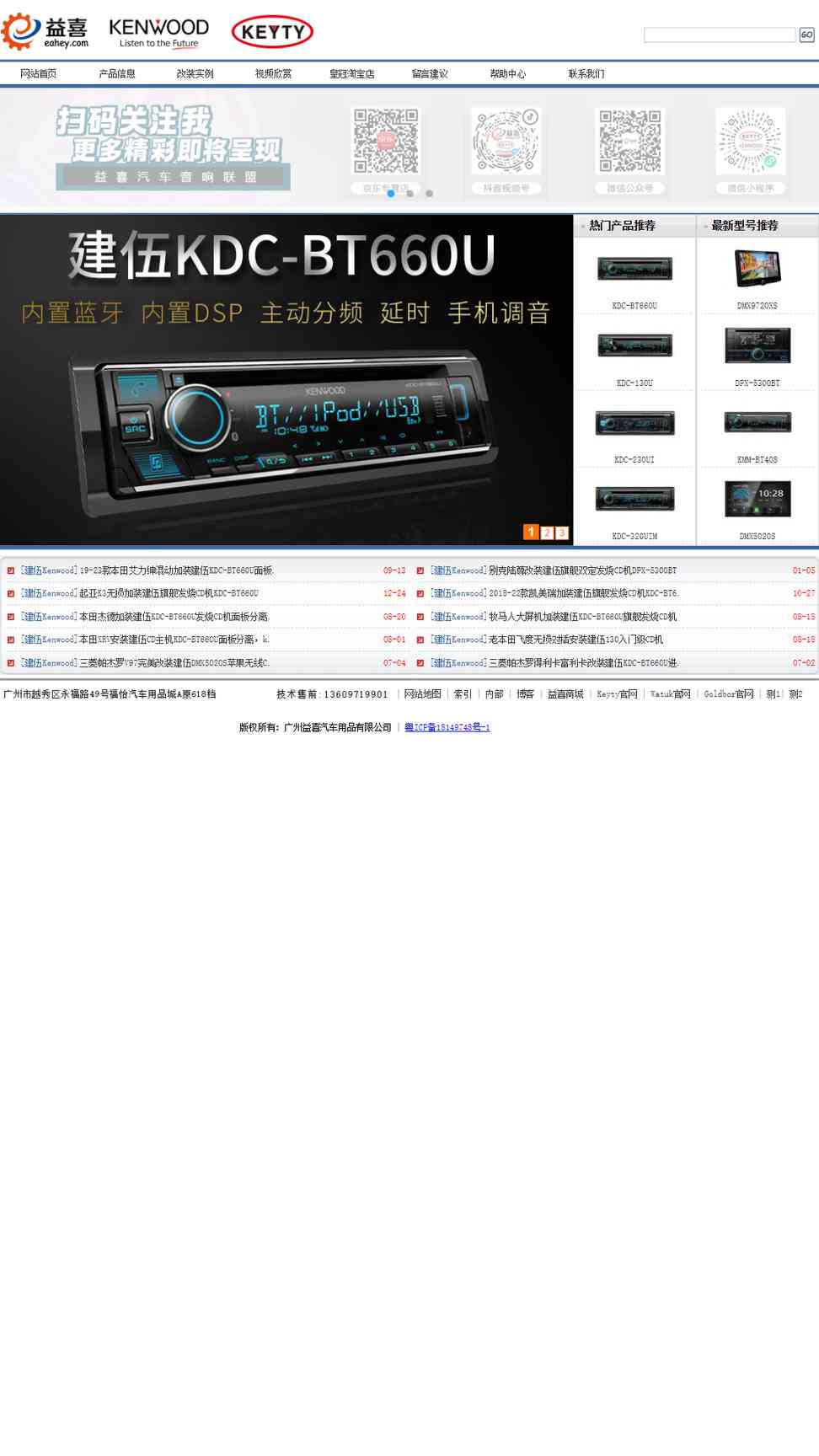Open 联系我们 contact page
The height and width of the screenshot is (1456, 819).
click(586, 74)
